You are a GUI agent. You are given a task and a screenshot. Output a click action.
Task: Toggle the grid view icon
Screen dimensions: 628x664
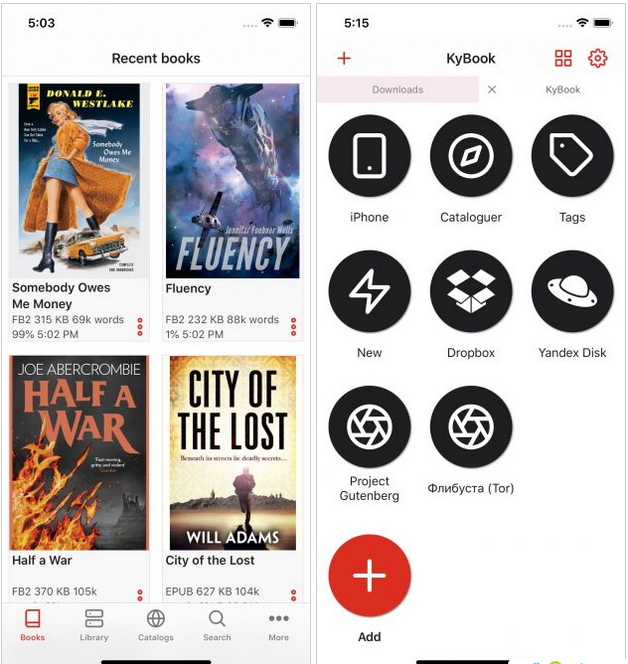(564, 59)
